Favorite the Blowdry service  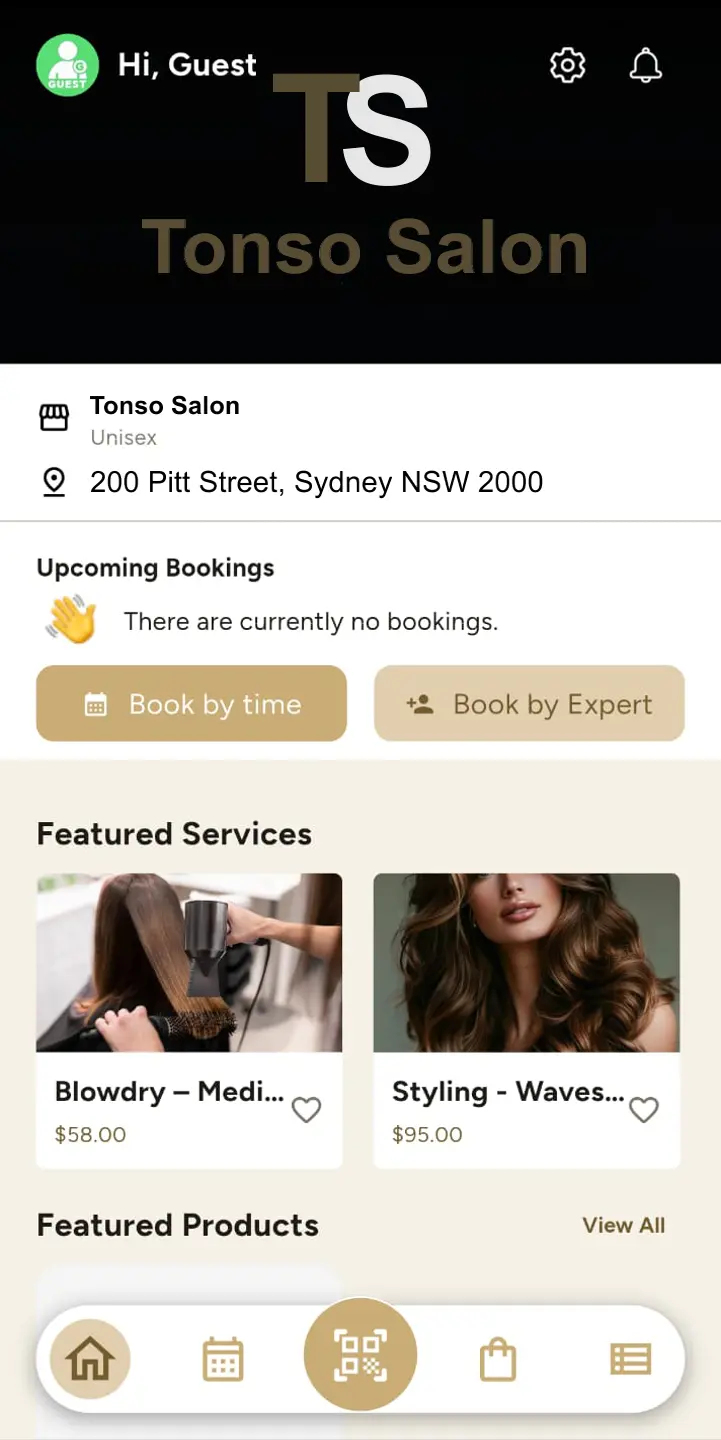306,1110
